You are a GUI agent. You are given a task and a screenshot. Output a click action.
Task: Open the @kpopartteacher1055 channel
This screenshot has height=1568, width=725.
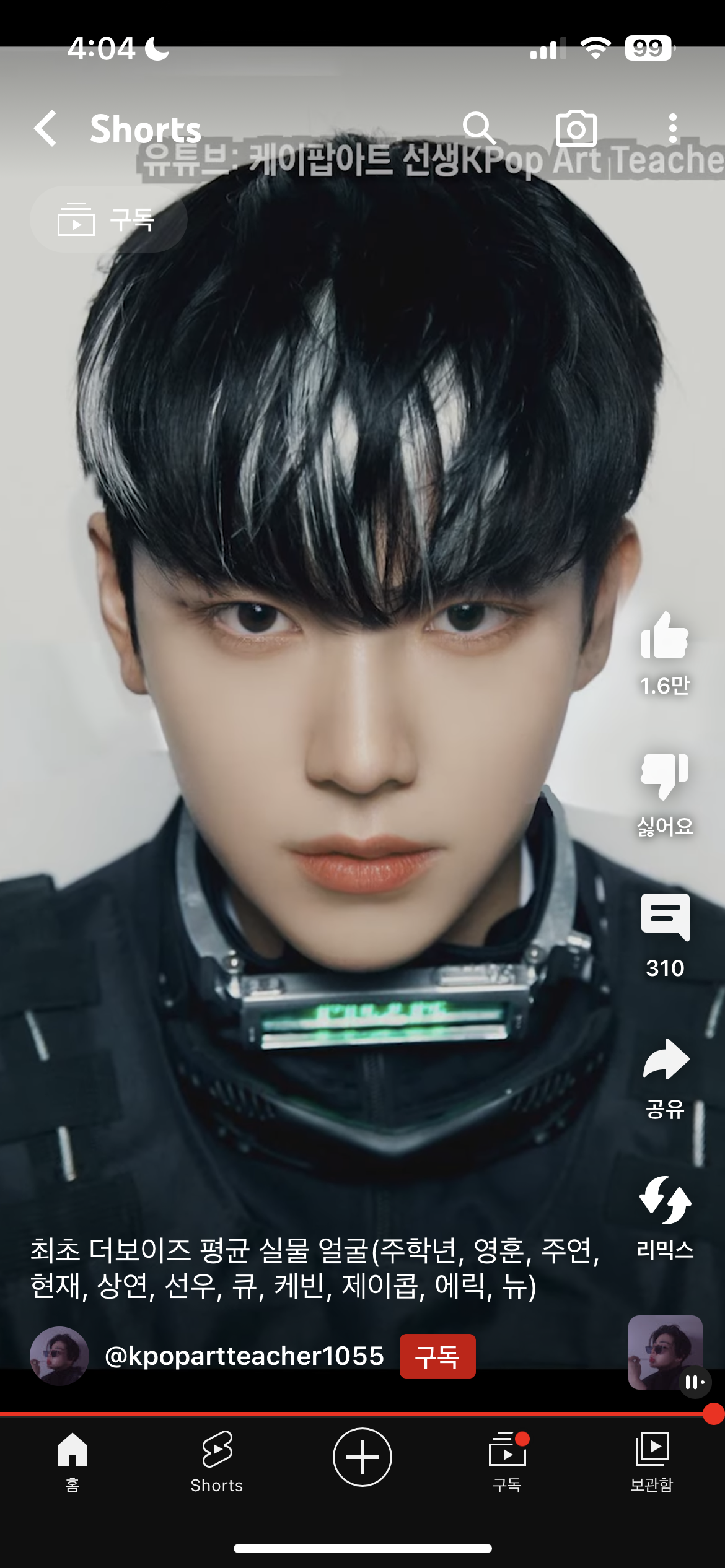(x=244, y=1356)
